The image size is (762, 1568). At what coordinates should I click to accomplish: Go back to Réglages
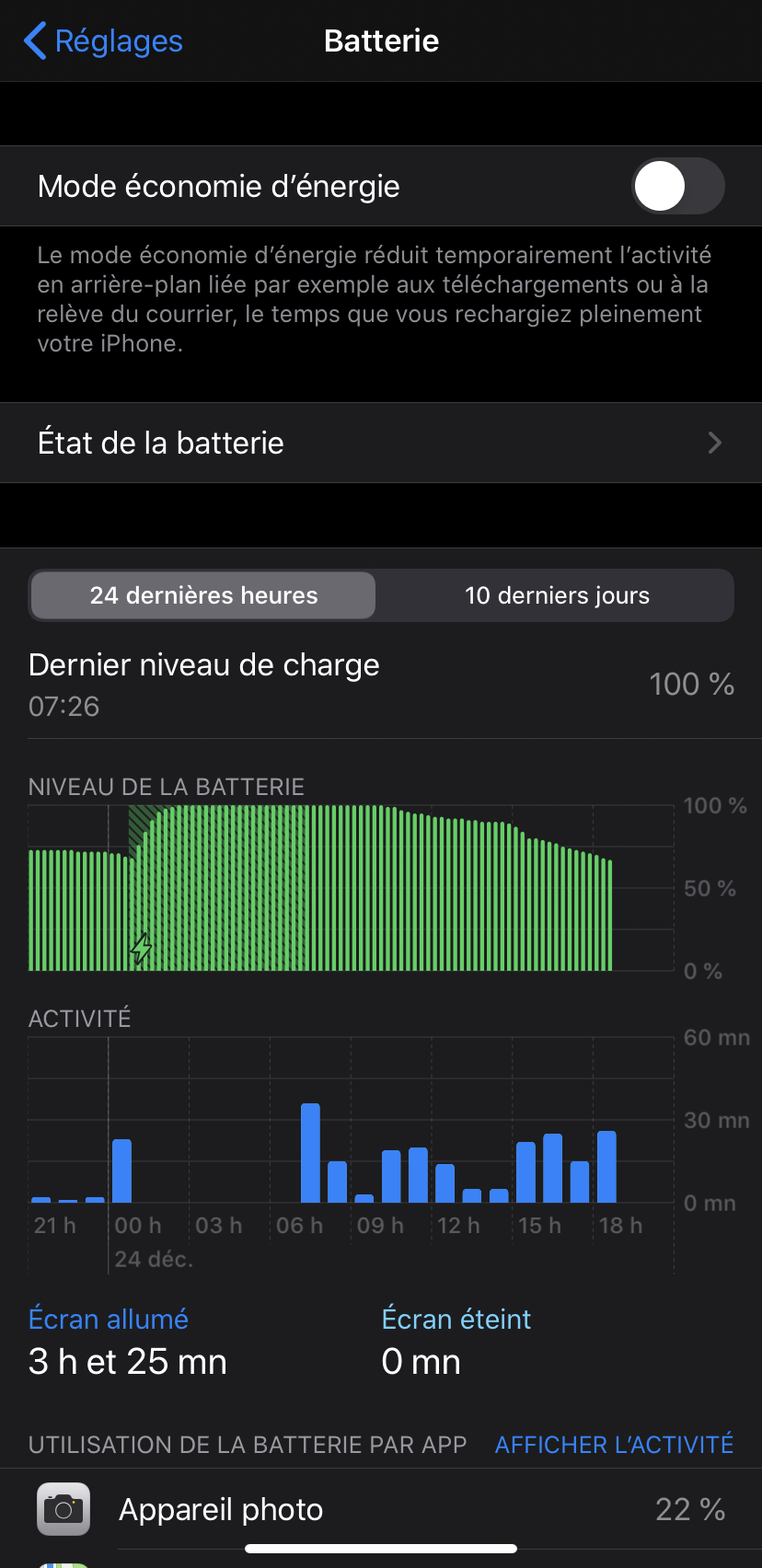pyautogui.click(x=103, y=41)
